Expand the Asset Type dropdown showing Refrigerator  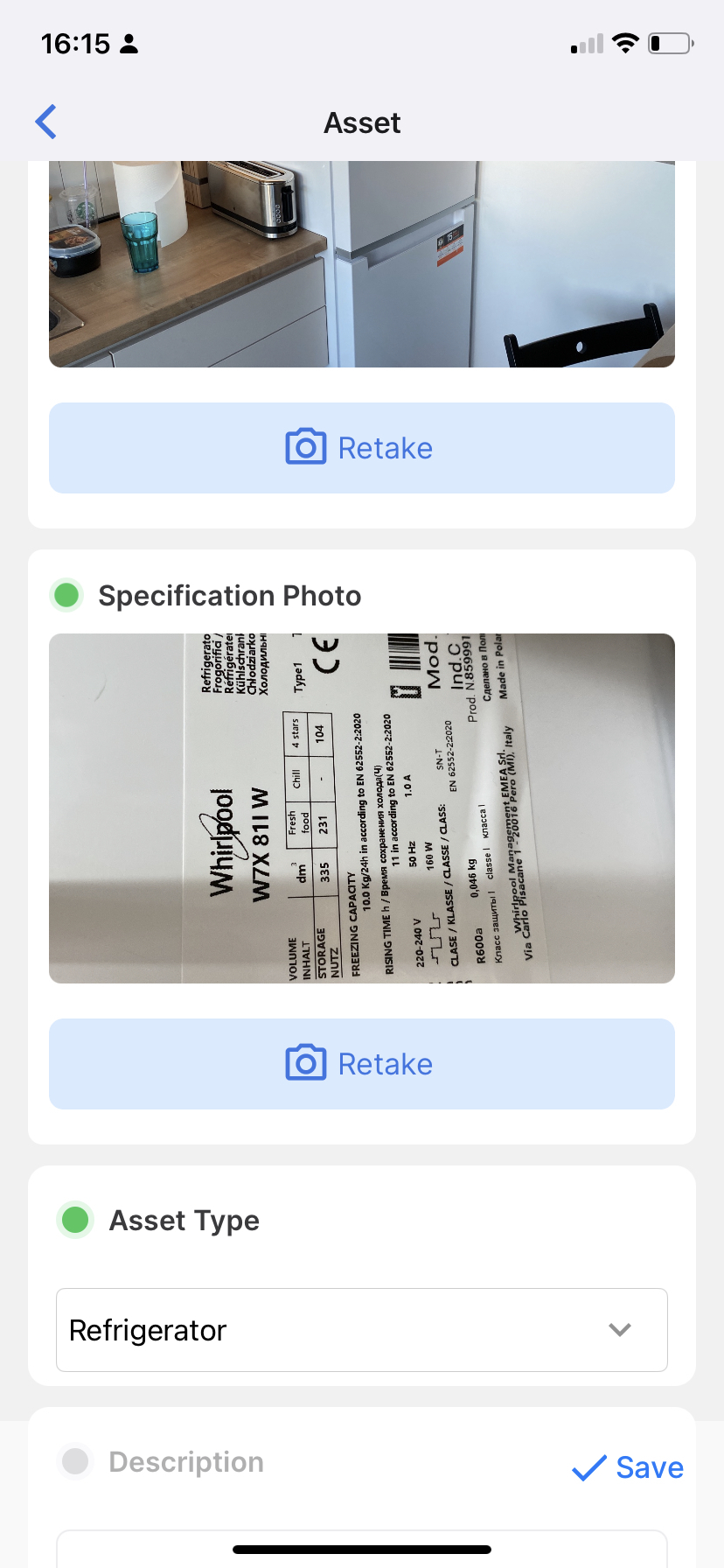[362, 1330]
